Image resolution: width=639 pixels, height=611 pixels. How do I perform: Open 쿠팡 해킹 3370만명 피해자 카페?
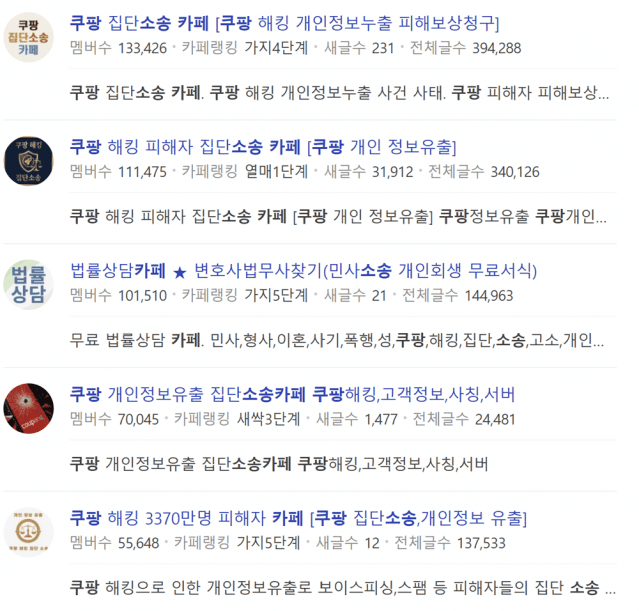click(297, 518)
